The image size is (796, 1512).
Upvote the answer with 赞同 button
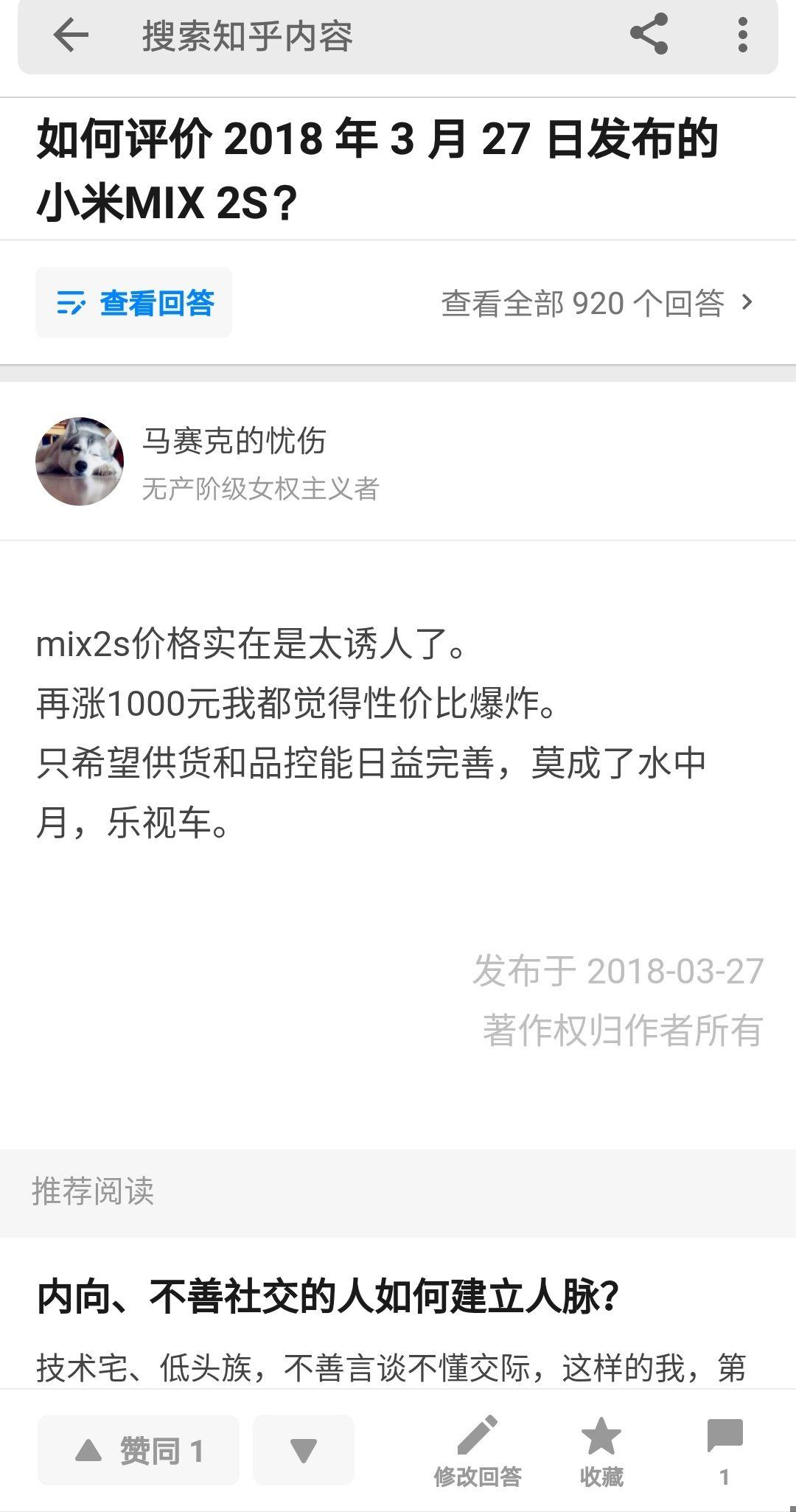click(140, 1448)
